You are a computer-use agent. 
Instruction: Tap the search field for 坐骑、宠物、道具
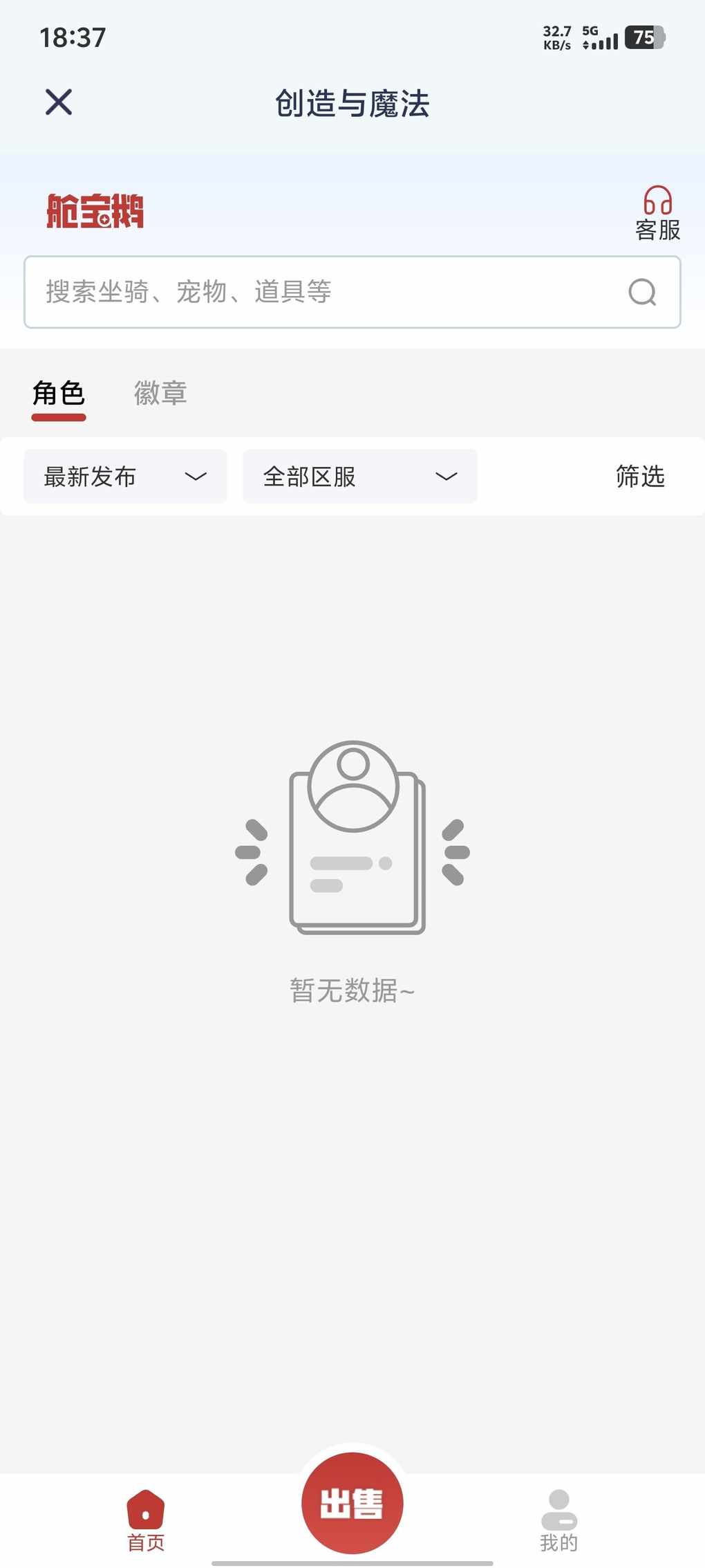click(325, 292)
